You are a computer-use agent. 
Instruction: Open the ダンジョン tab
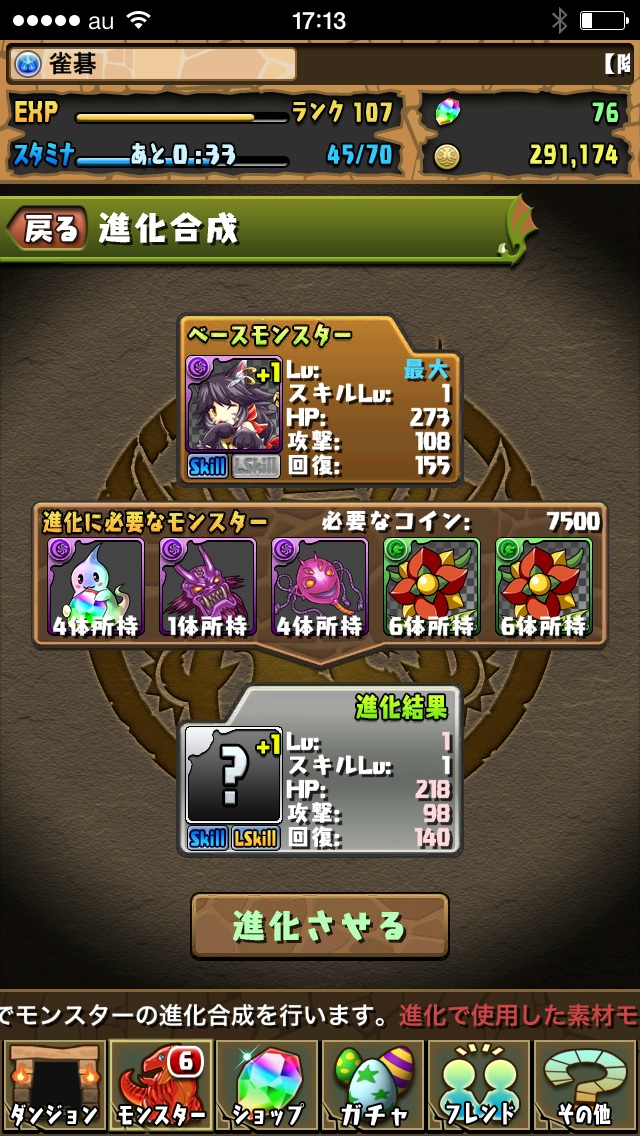(52, 1085)
